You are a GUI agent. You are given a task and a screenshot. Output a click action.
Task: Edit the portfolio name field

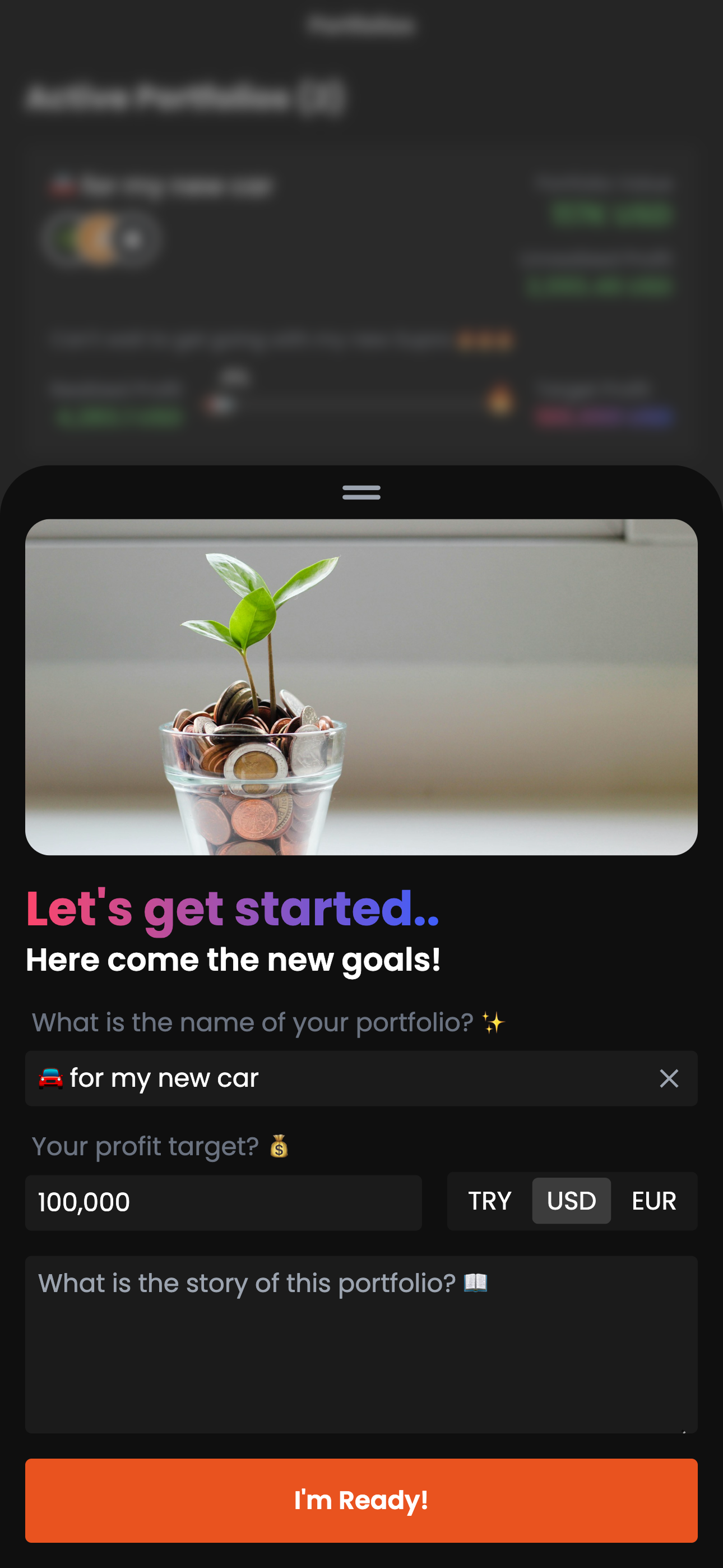[x=341, y=1078]
